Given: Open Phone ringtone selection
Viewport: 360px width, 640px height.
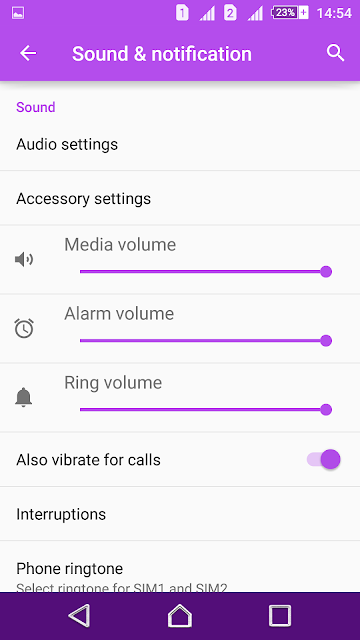Looking at the screenshot, I should [x=180, y=567].
